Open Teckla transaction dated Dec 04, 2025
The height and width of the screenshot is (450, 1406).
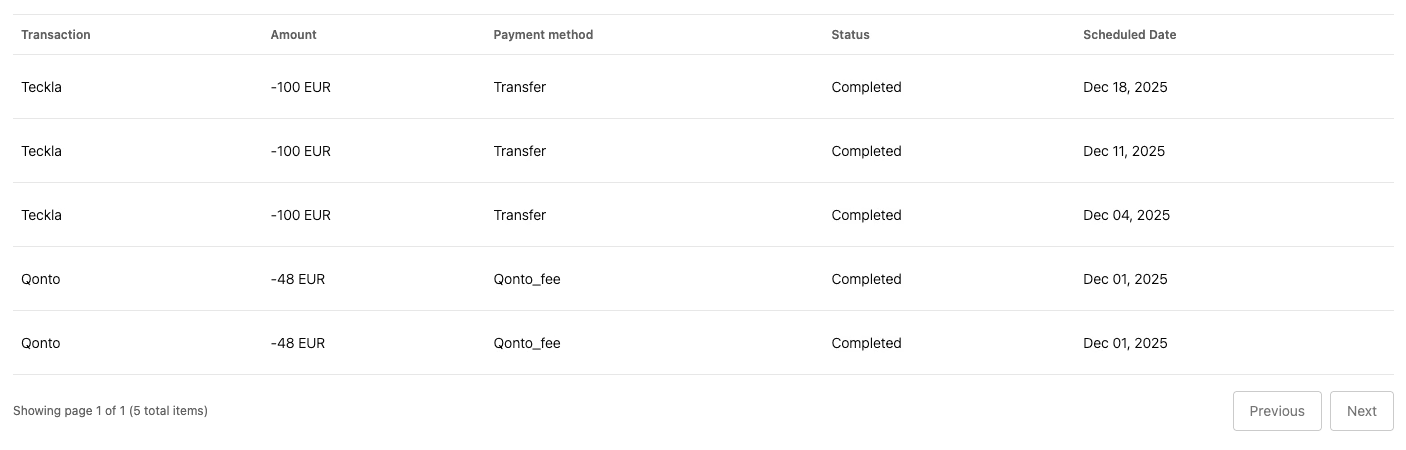(41, 215)
